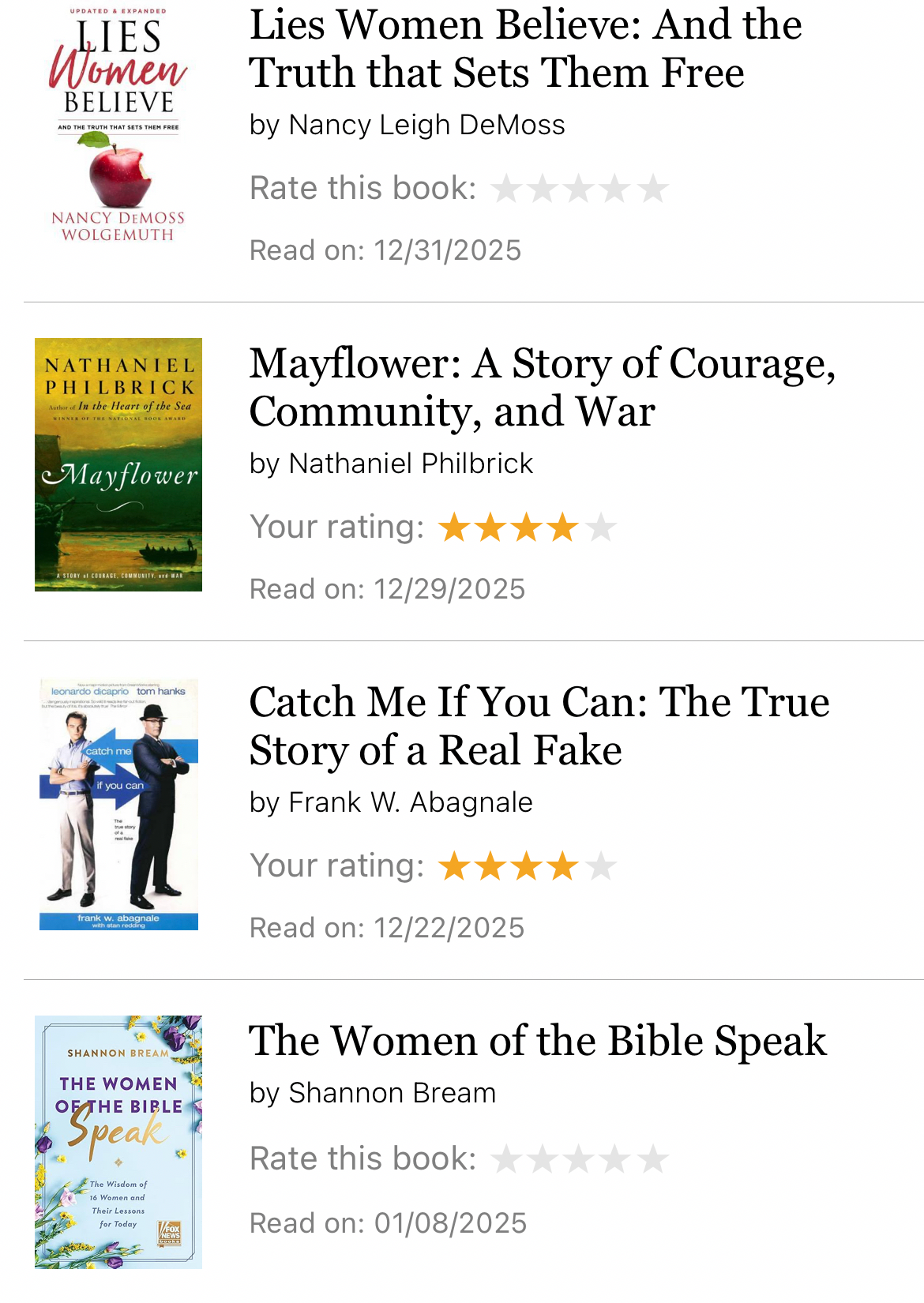The image size is (924, 1303).
Task: Rate Lies Women Believe with the star row
Action: click(580, 189)
